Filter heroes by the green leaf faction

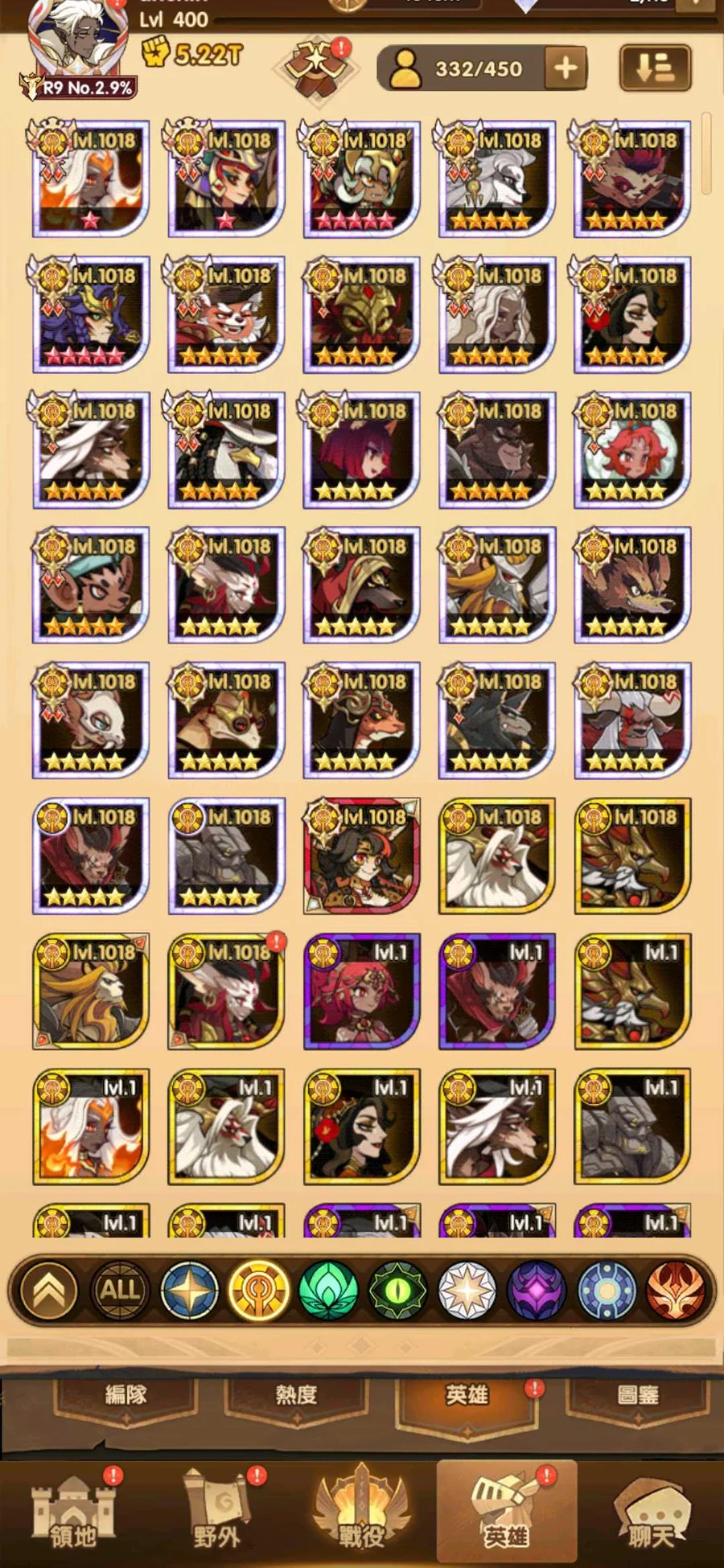tap(328, 1291)
